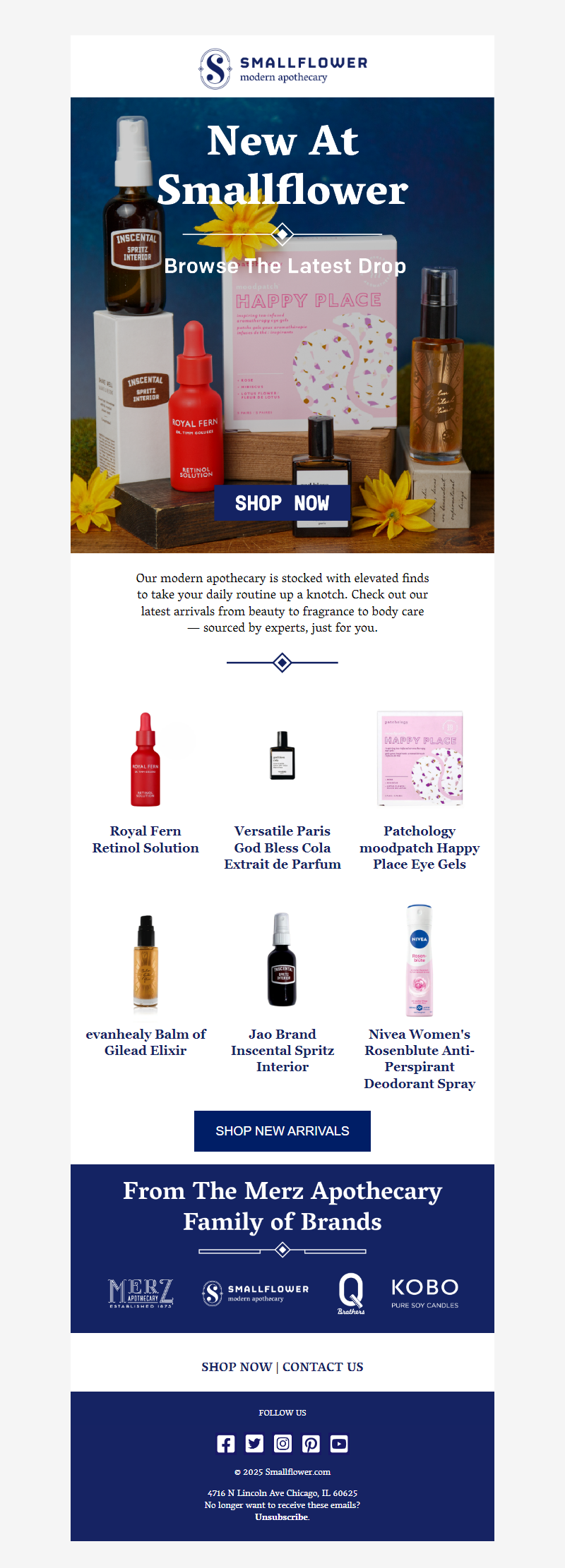This screenshot has width=565, height=1568.
Task: Open Jao Brand Inscental Spritz Interior
Action: [282, 1050]
